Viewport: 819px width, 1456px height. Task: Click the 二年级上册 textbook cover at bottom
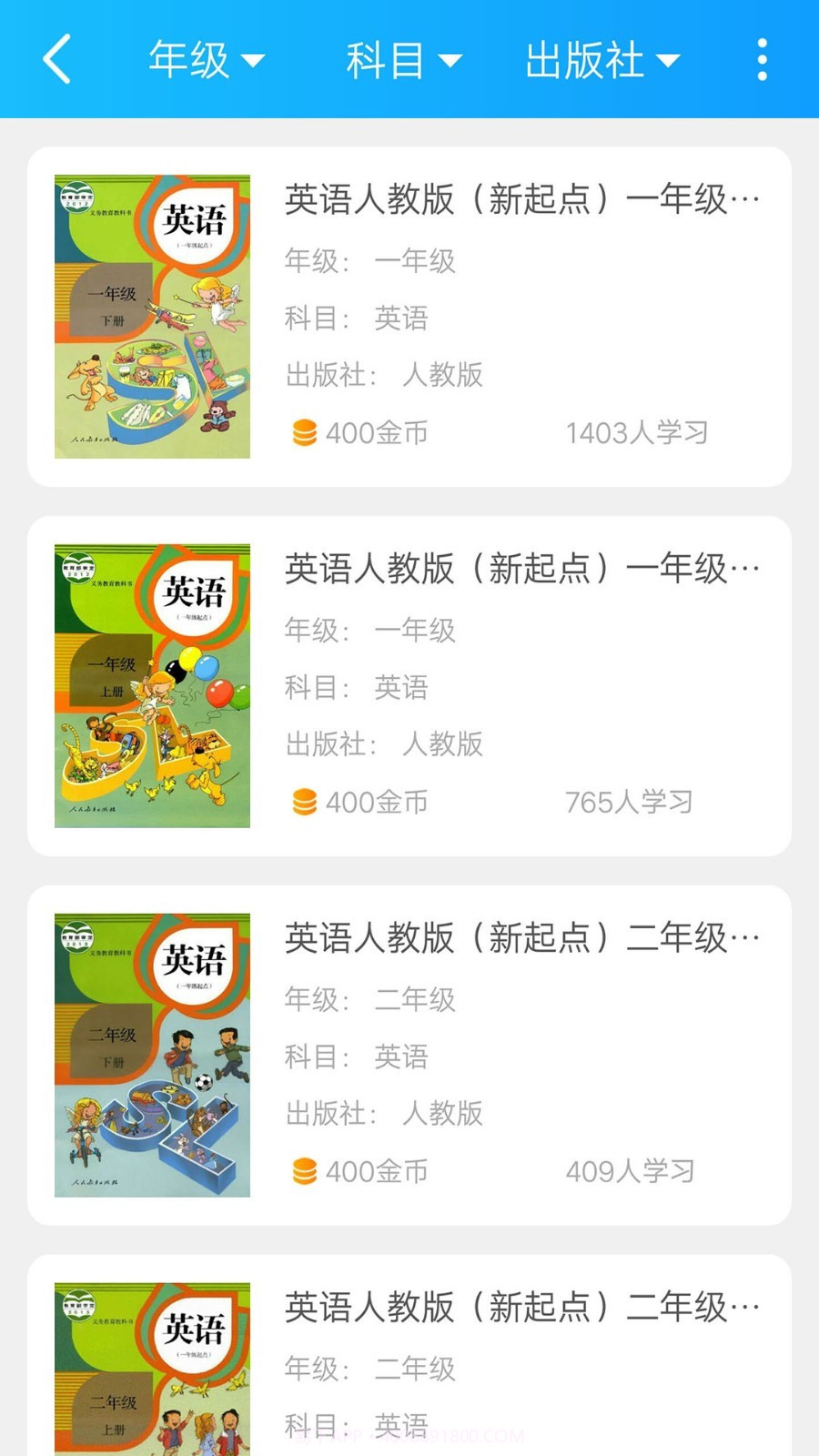click(152, 1374)
